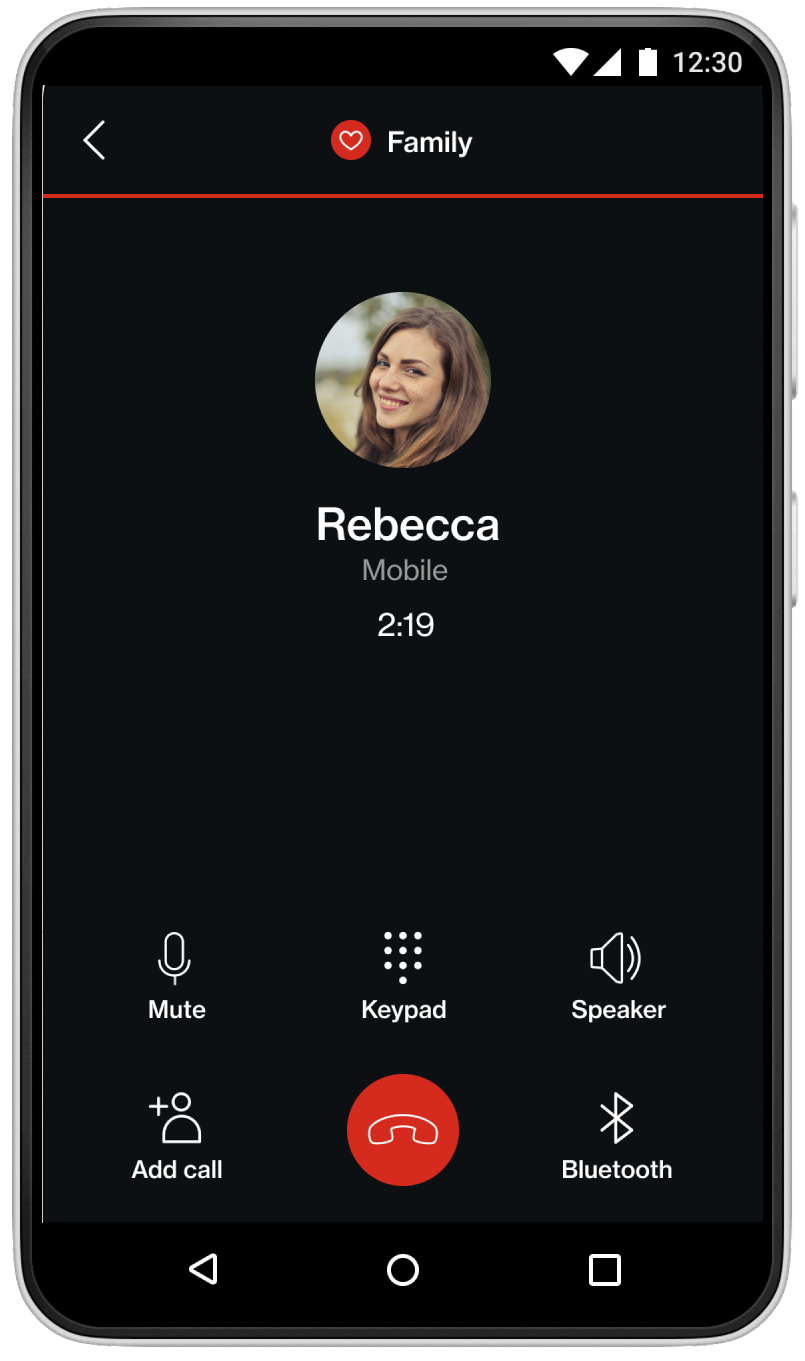Screen dimensions: 805x1361
Task: End the call with Rebecca
Action: click(403, 1130)
